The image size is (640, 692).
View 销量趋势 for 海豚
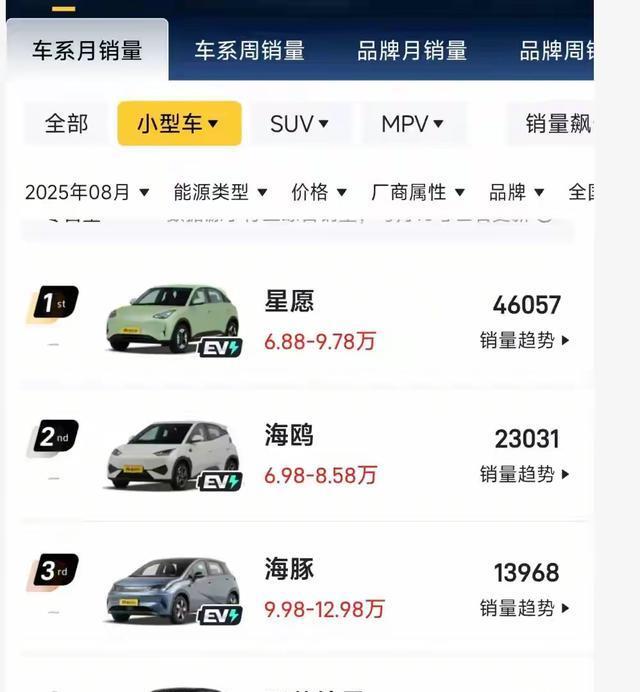(525, 608)
